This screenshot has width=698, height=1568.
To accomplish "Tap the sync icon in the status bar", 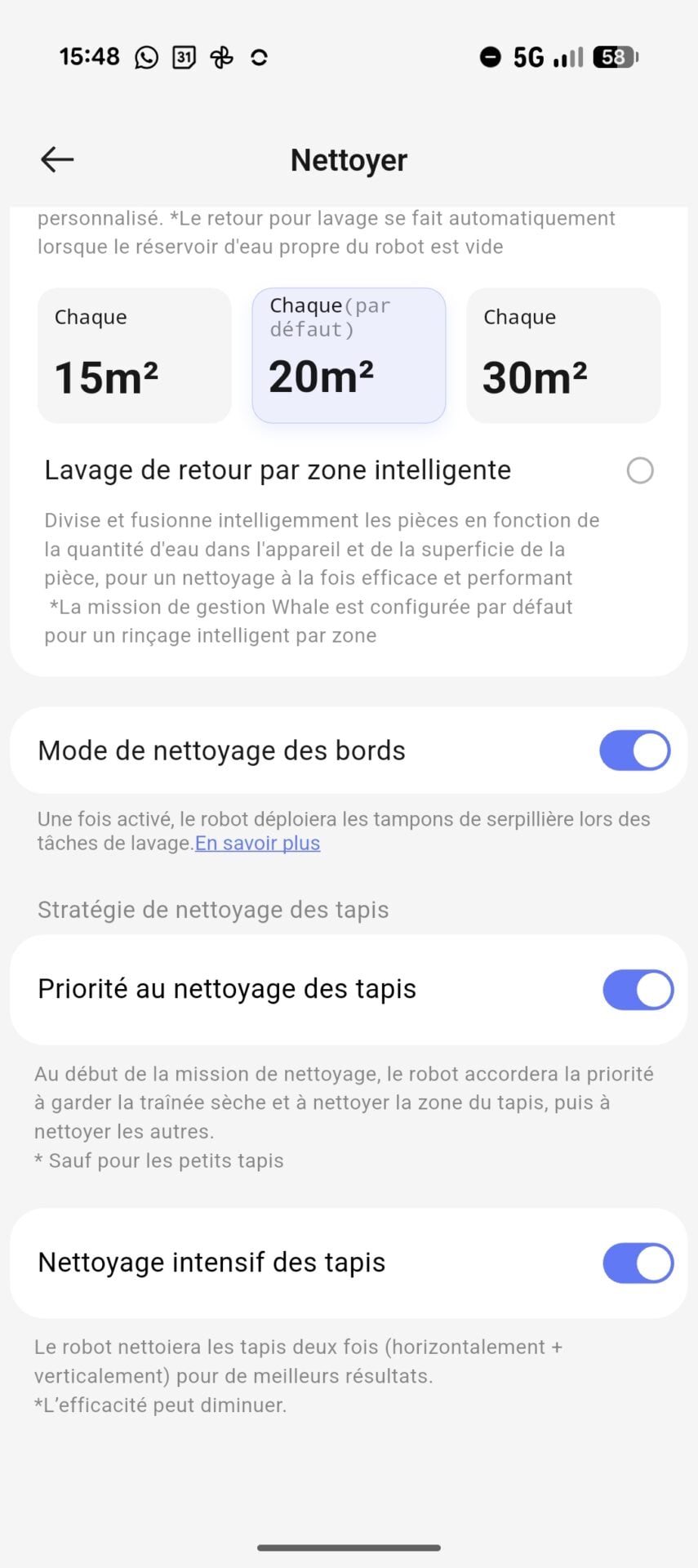I will 259,57.
